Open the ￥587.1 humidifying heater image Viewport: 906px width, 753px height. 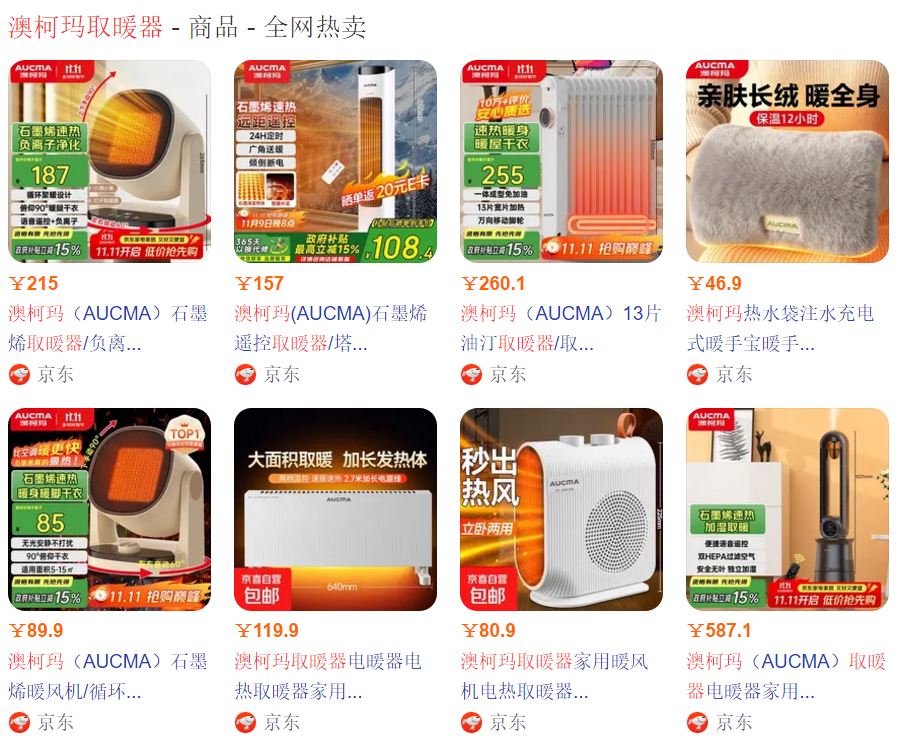[788, 509]
